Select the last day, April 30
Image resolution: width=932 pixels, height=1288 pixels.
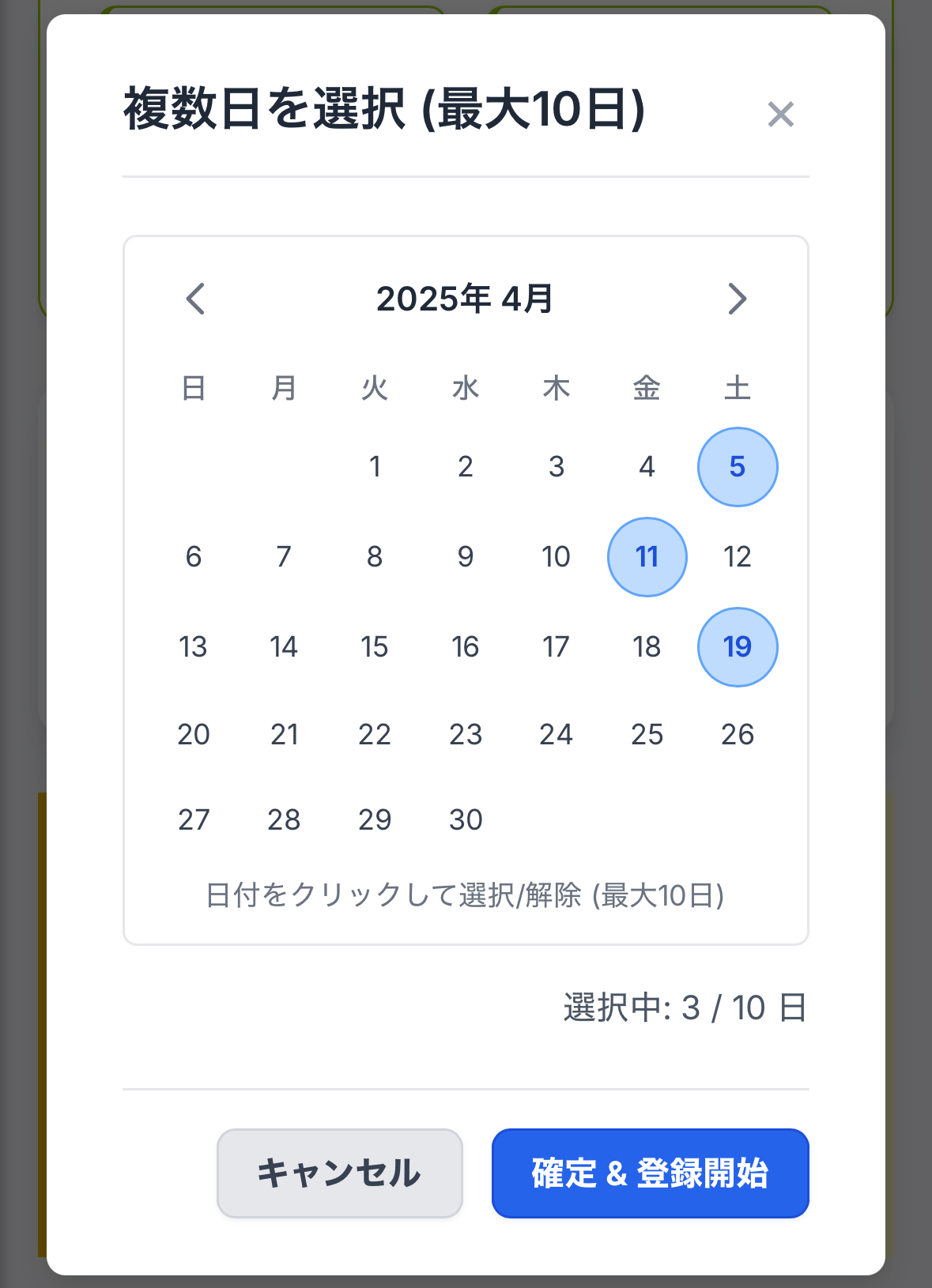(x=466, y=819)
